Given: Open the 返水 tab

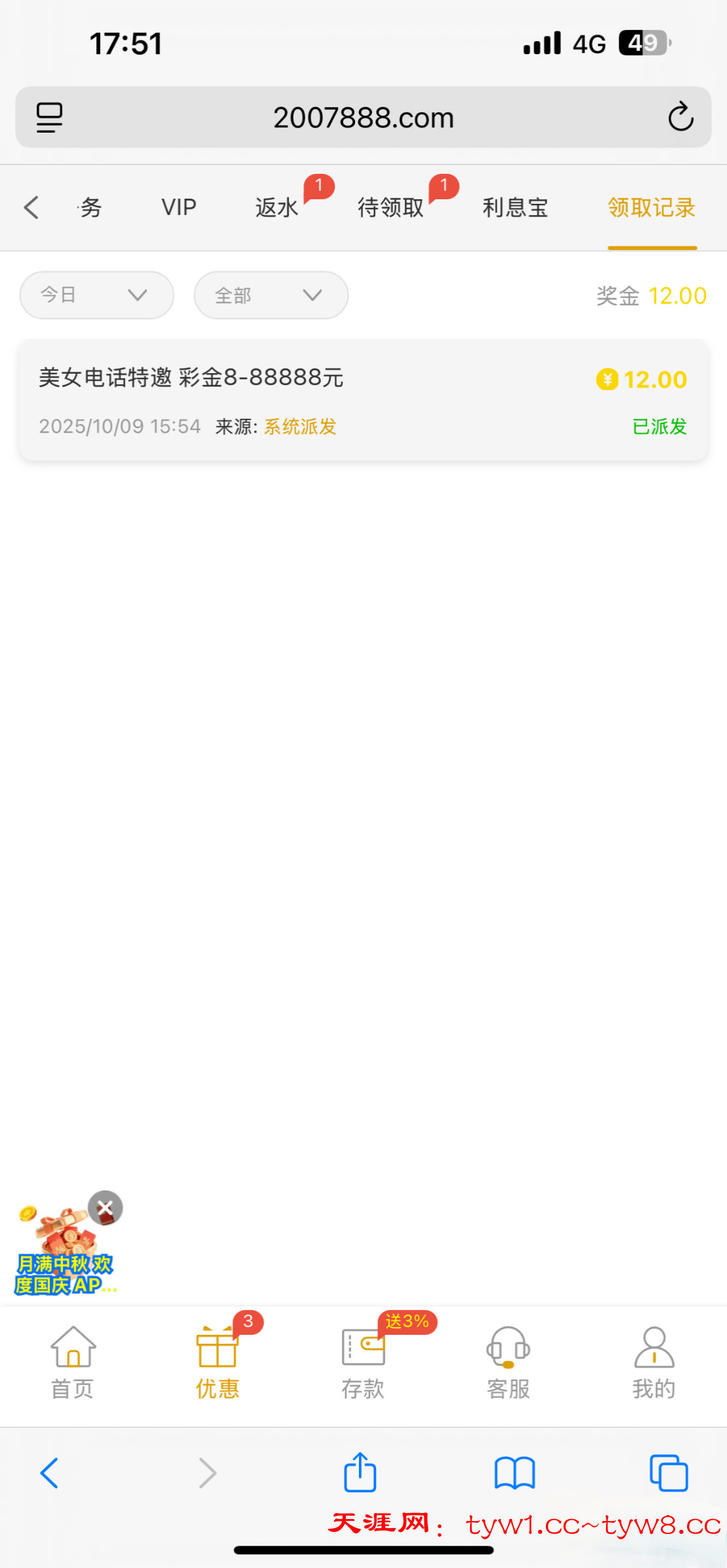Looking at the screenshot, I should point(277,208).
